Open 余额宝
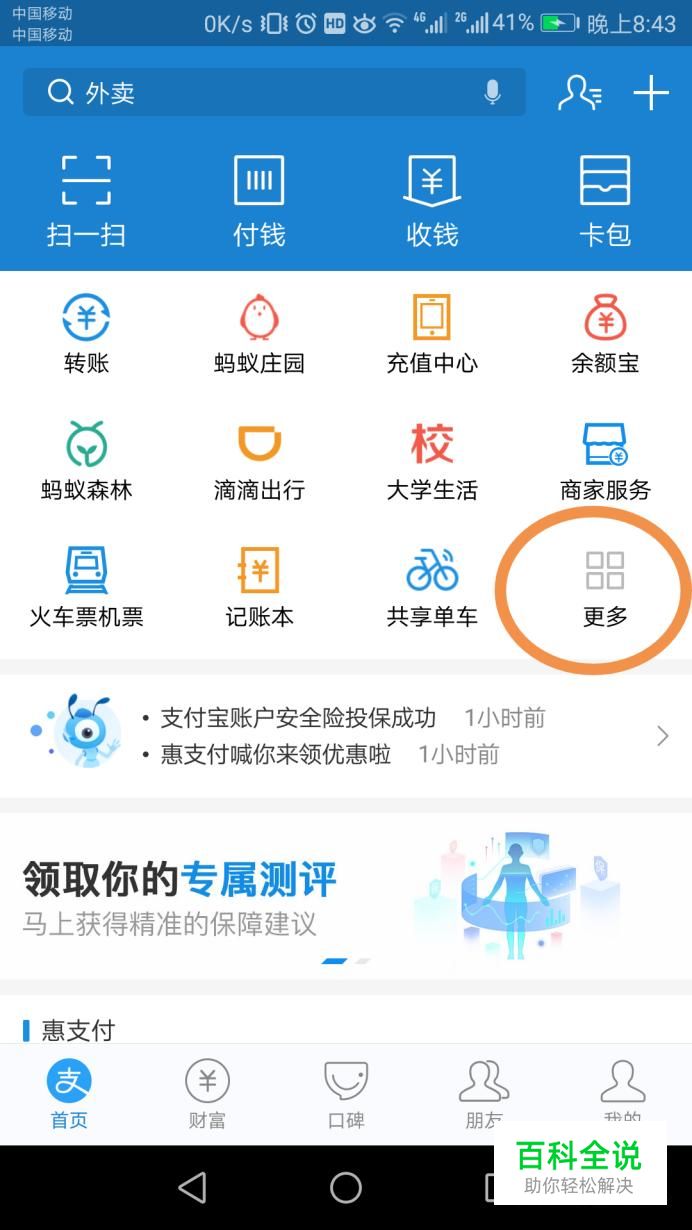 [605, 335]
